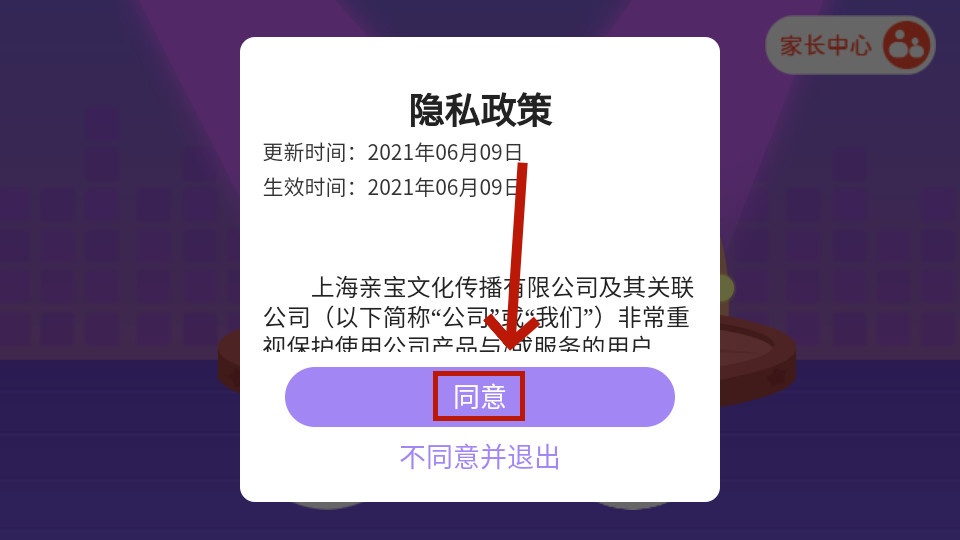Open the 家长中心 parent center
Screen dimensions: 960x540
tap(850, 45)
